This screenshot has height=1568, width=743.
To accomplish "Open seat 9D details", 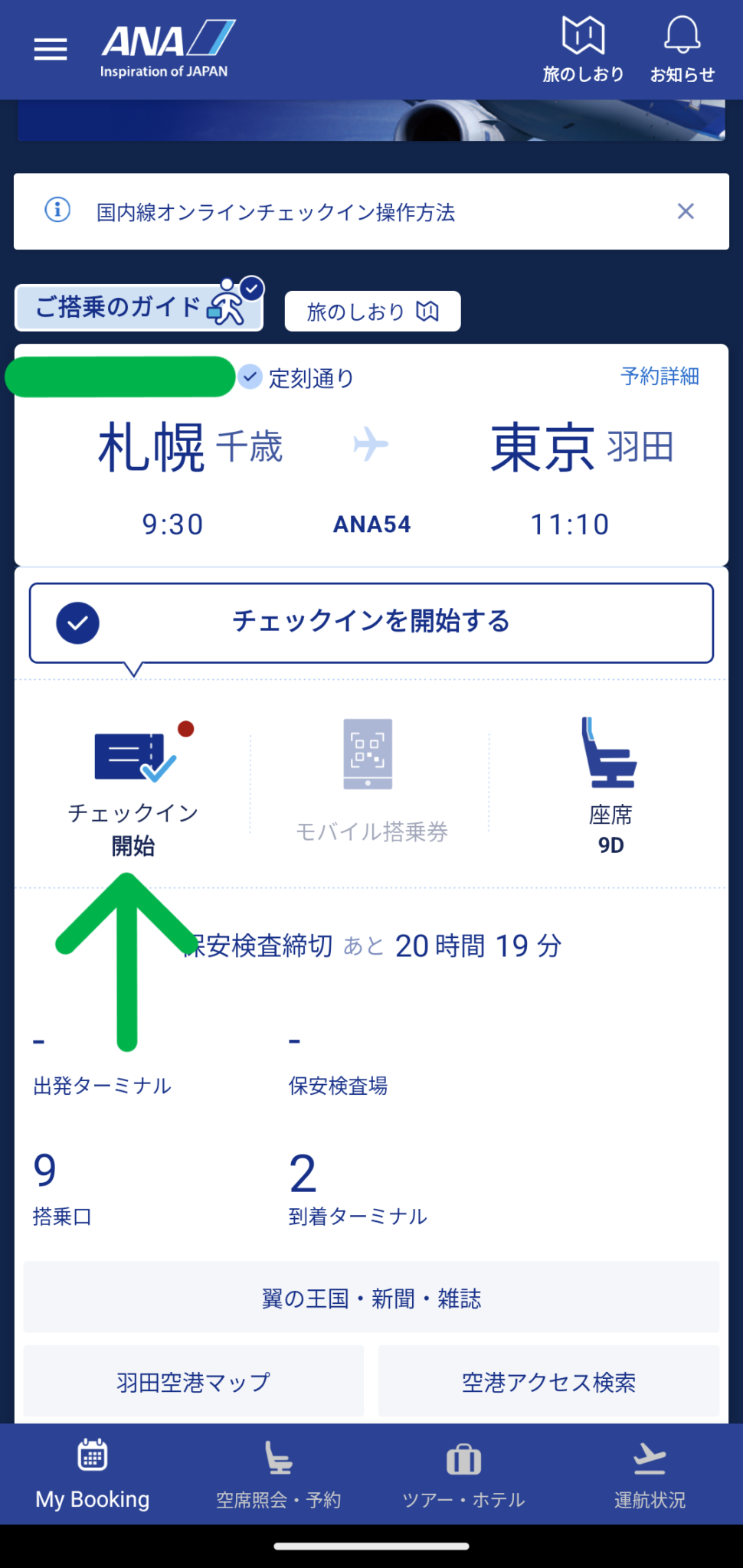I will (610, 787).
